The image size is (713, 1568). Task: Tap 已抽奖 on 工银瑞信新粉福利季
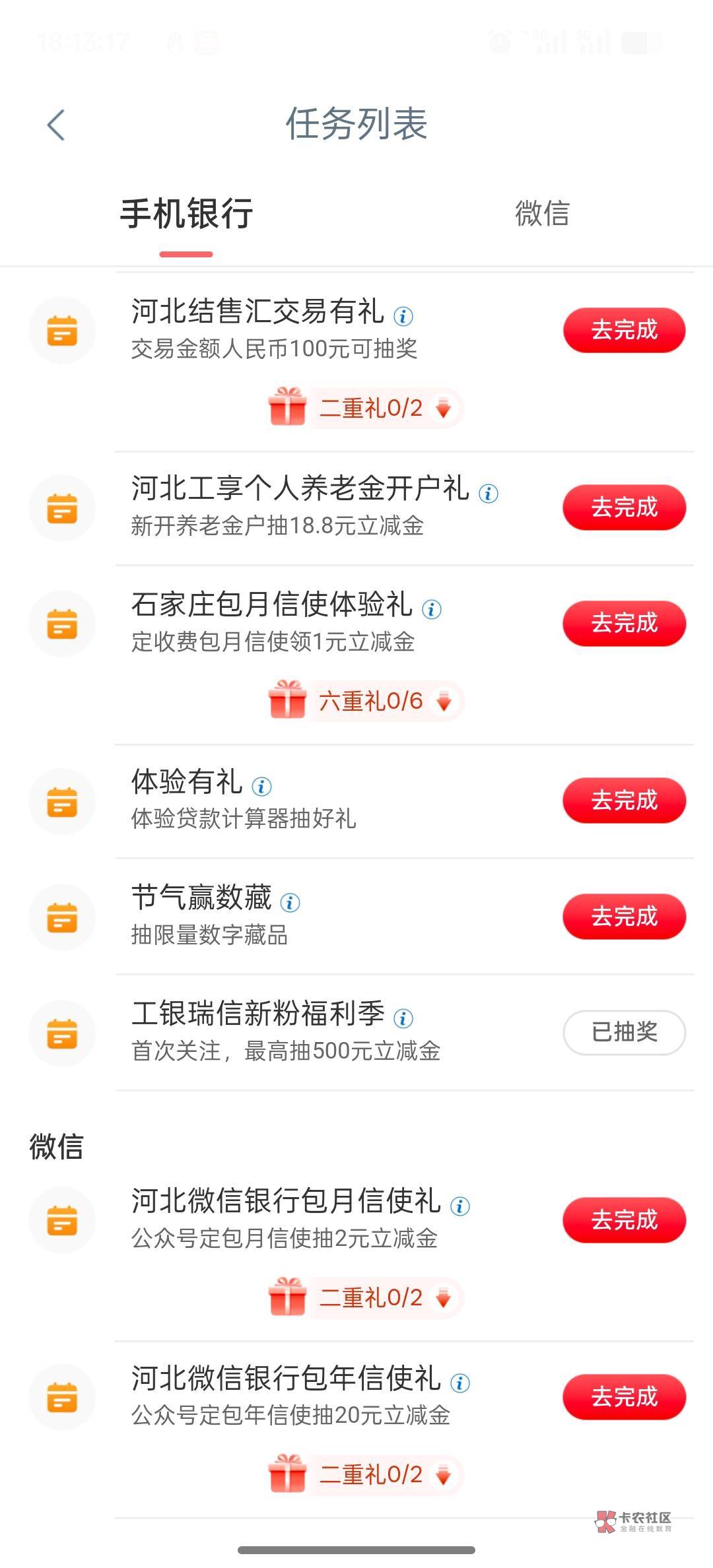tap(624, 1032)
